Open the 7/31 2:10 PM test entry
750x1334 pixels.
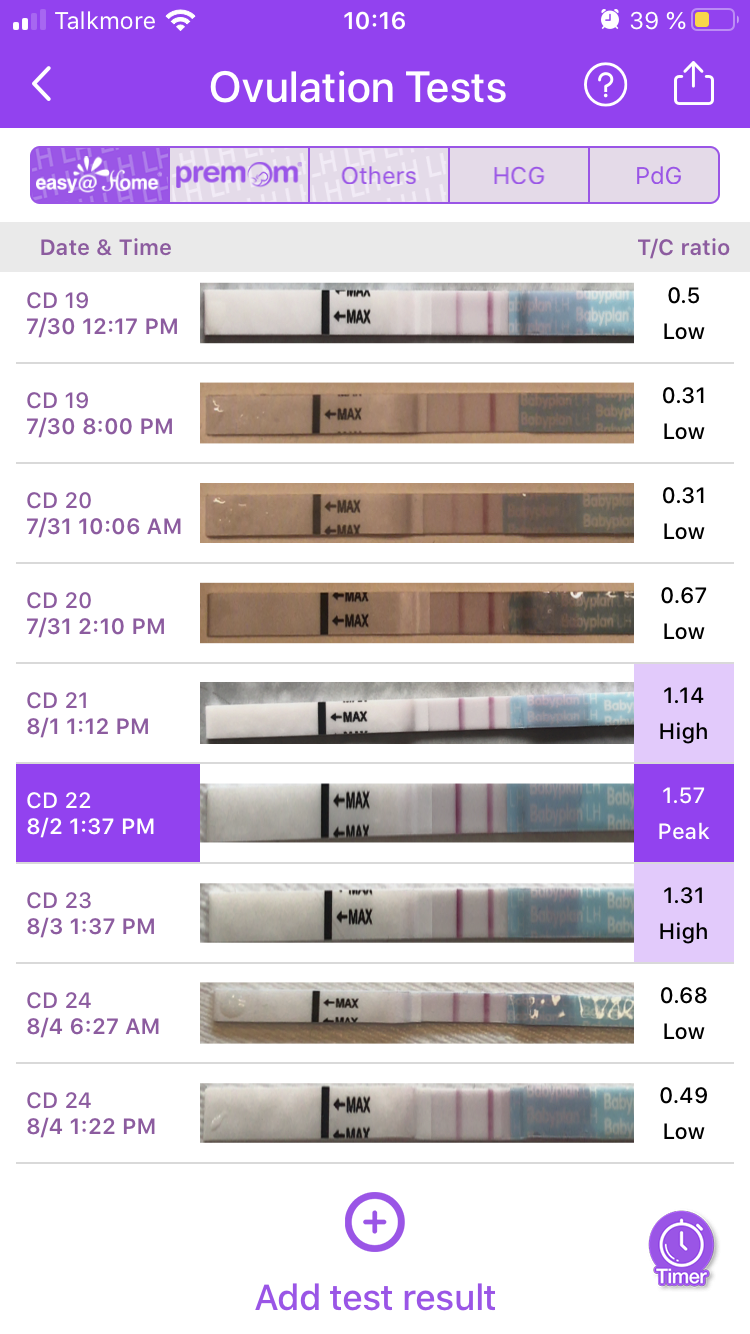tap(375, 613)
